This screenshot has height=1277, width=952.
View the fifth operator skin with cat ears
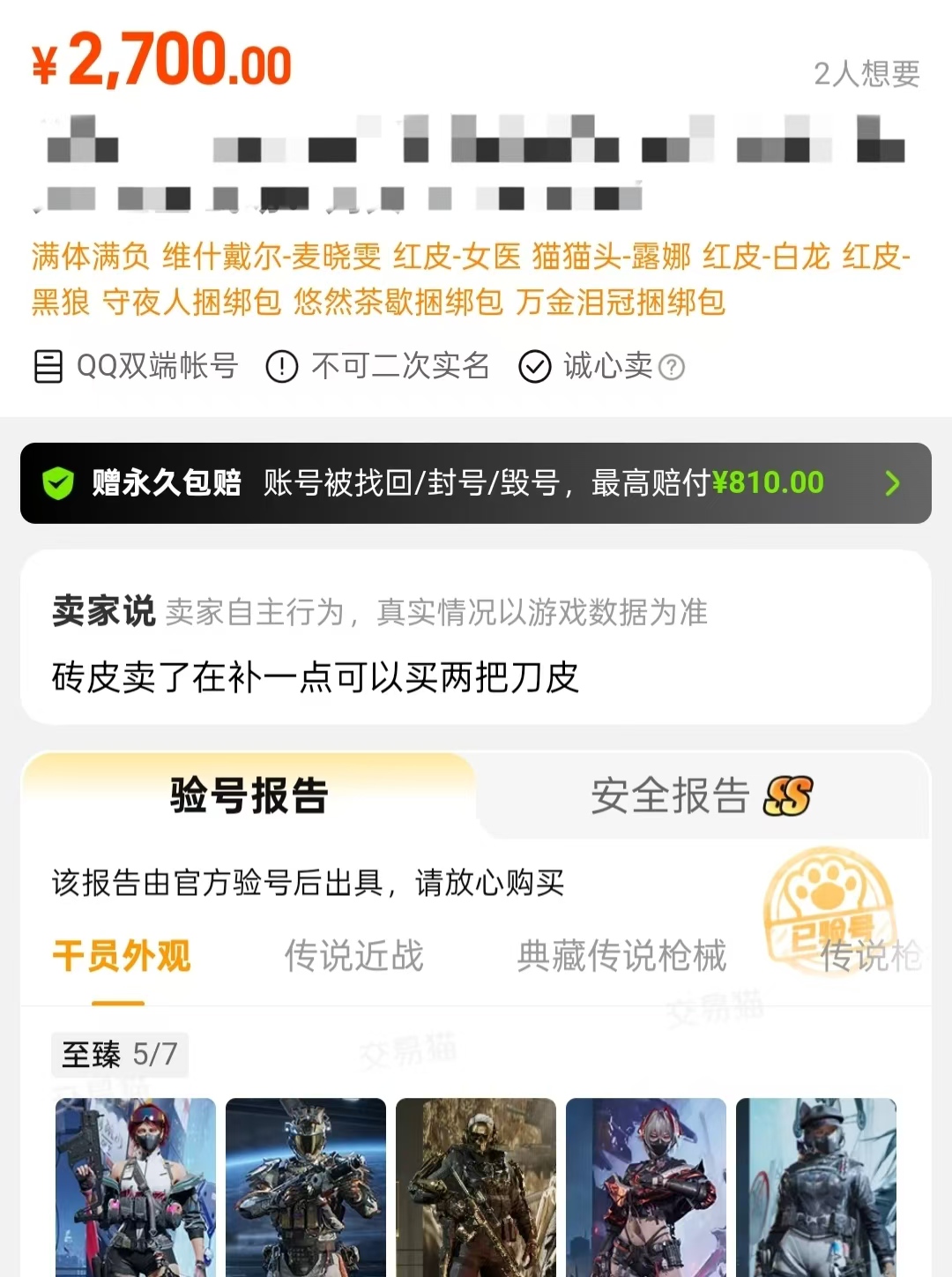click(816, 1187)
